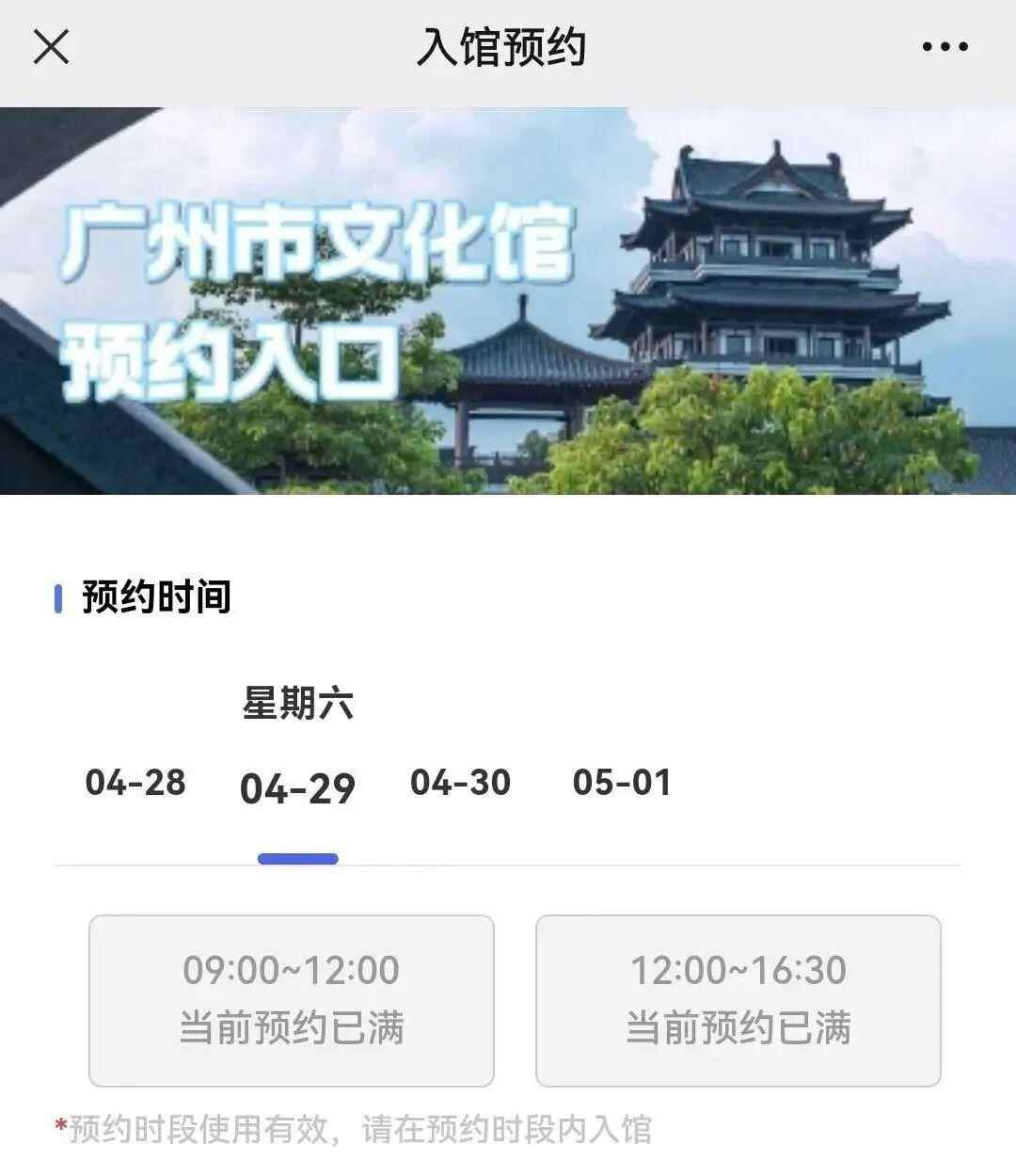Open the three-dot overflow menu
The width and height of the screenshot is (1016, 1176).
click(945, 46)
